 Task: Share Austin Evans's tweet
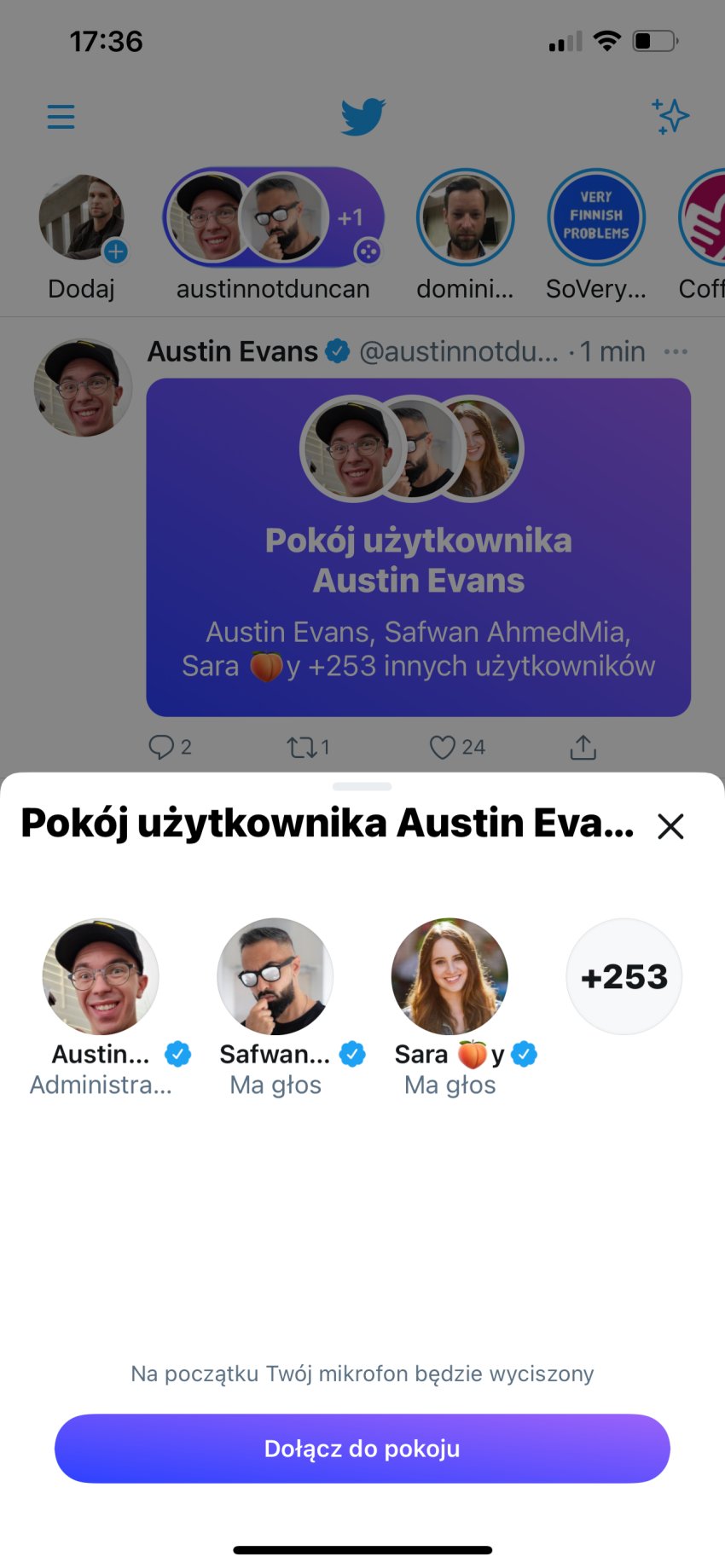point(583,747)
